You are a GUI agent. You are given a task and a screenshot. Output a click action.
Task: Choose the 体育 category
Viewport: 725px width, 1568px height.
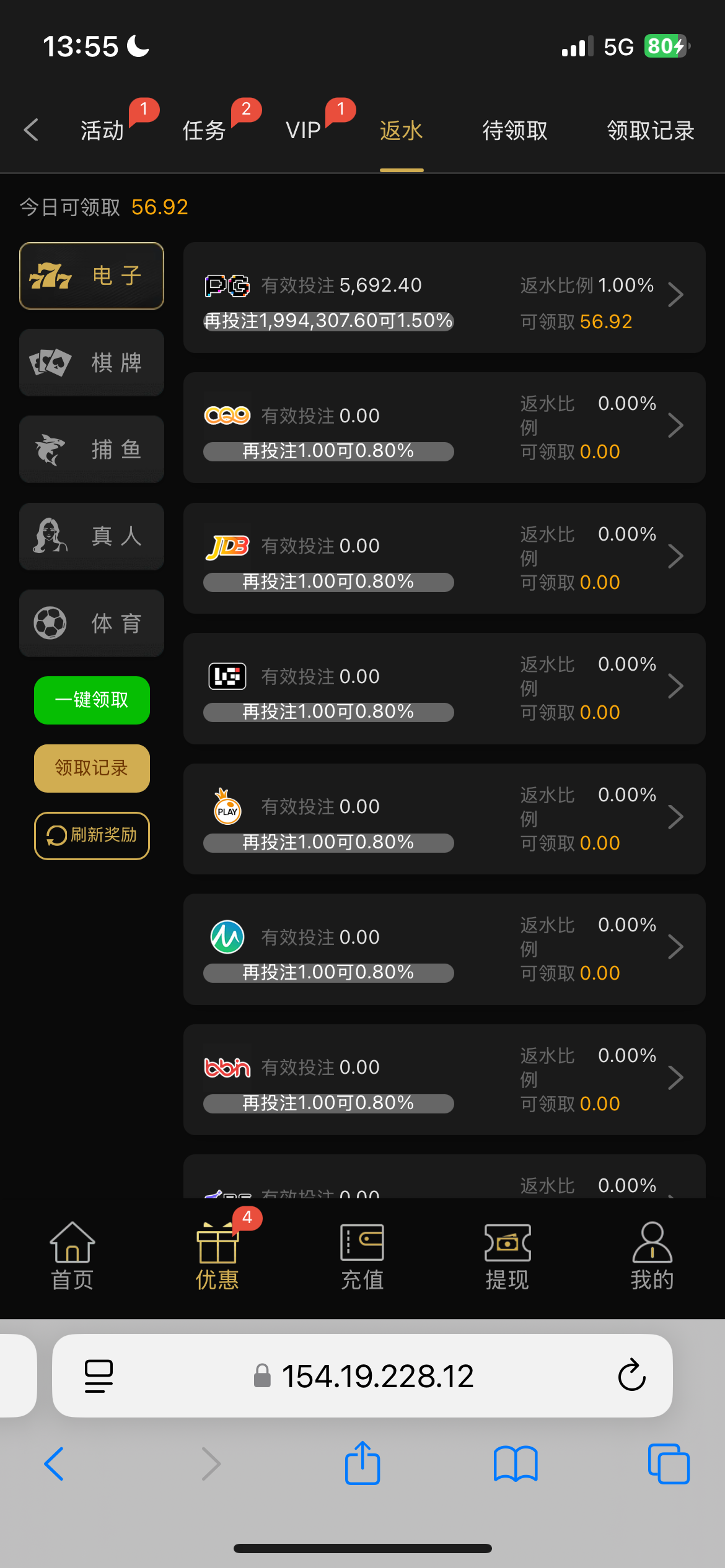coord(92,623)
